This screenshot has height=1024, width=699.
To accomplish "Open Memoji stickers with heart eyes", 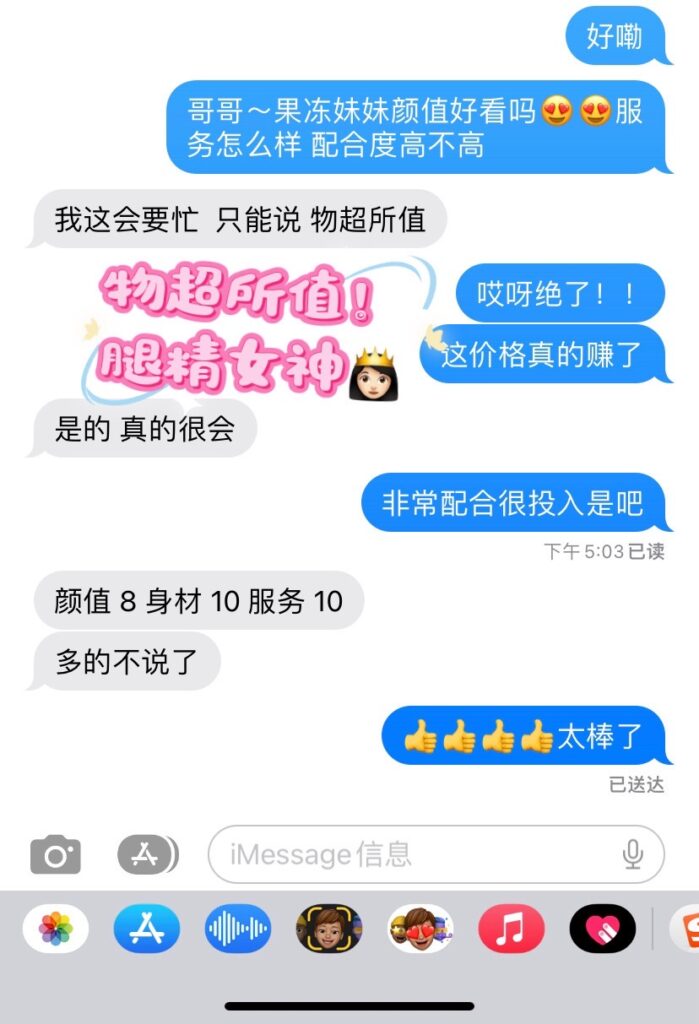I will point(420,929).
